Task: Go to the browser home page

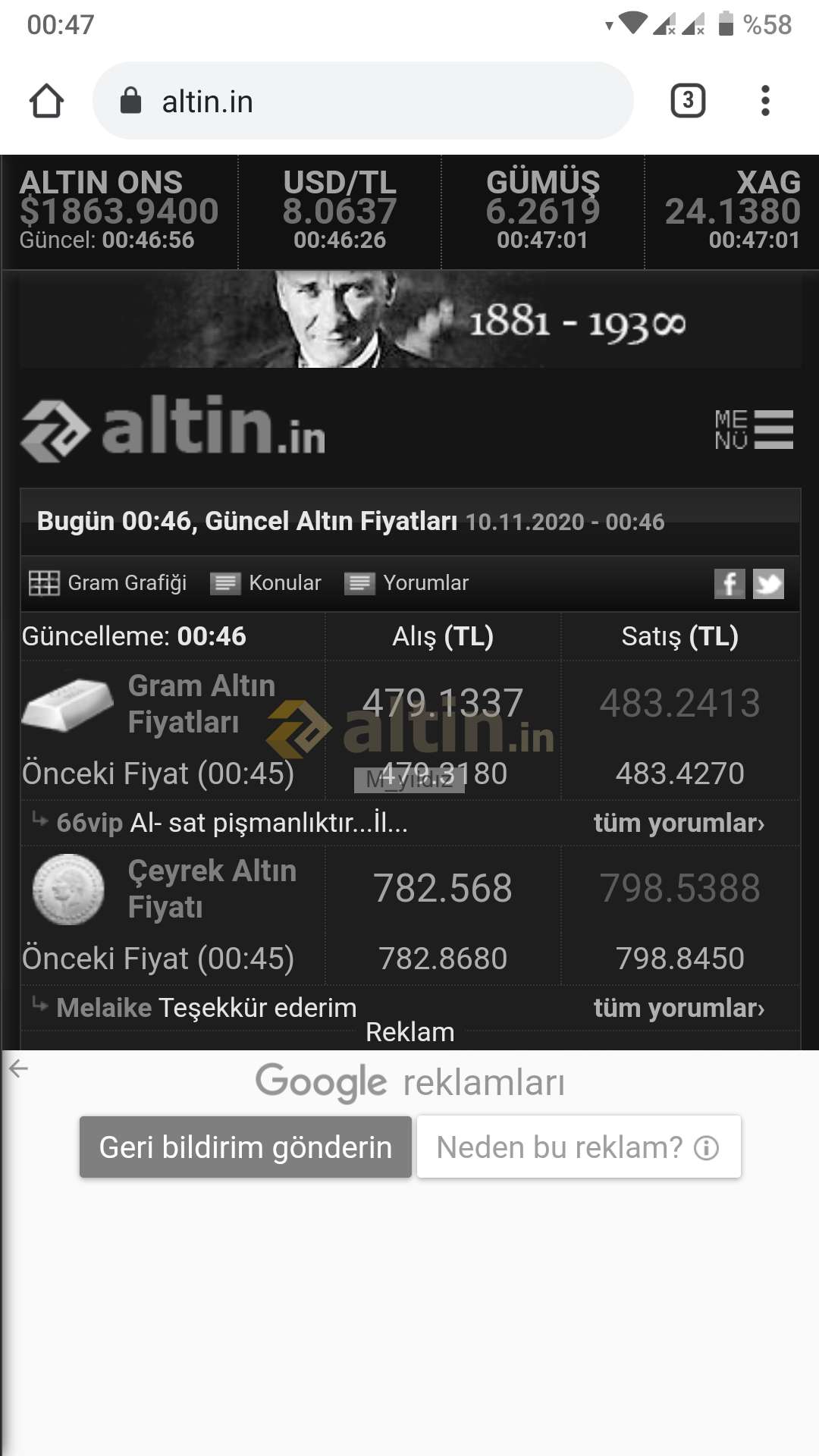Action: [x=46, y=101]
